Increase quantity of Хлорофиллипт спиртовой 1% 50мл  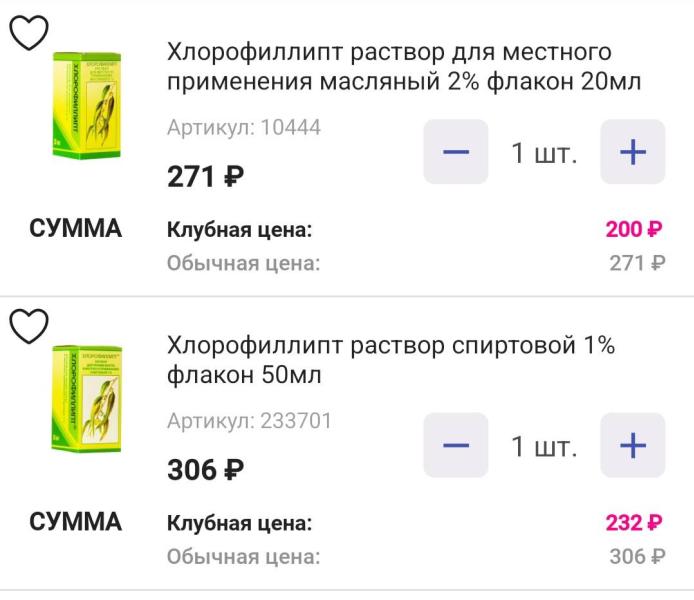[633, 445]
